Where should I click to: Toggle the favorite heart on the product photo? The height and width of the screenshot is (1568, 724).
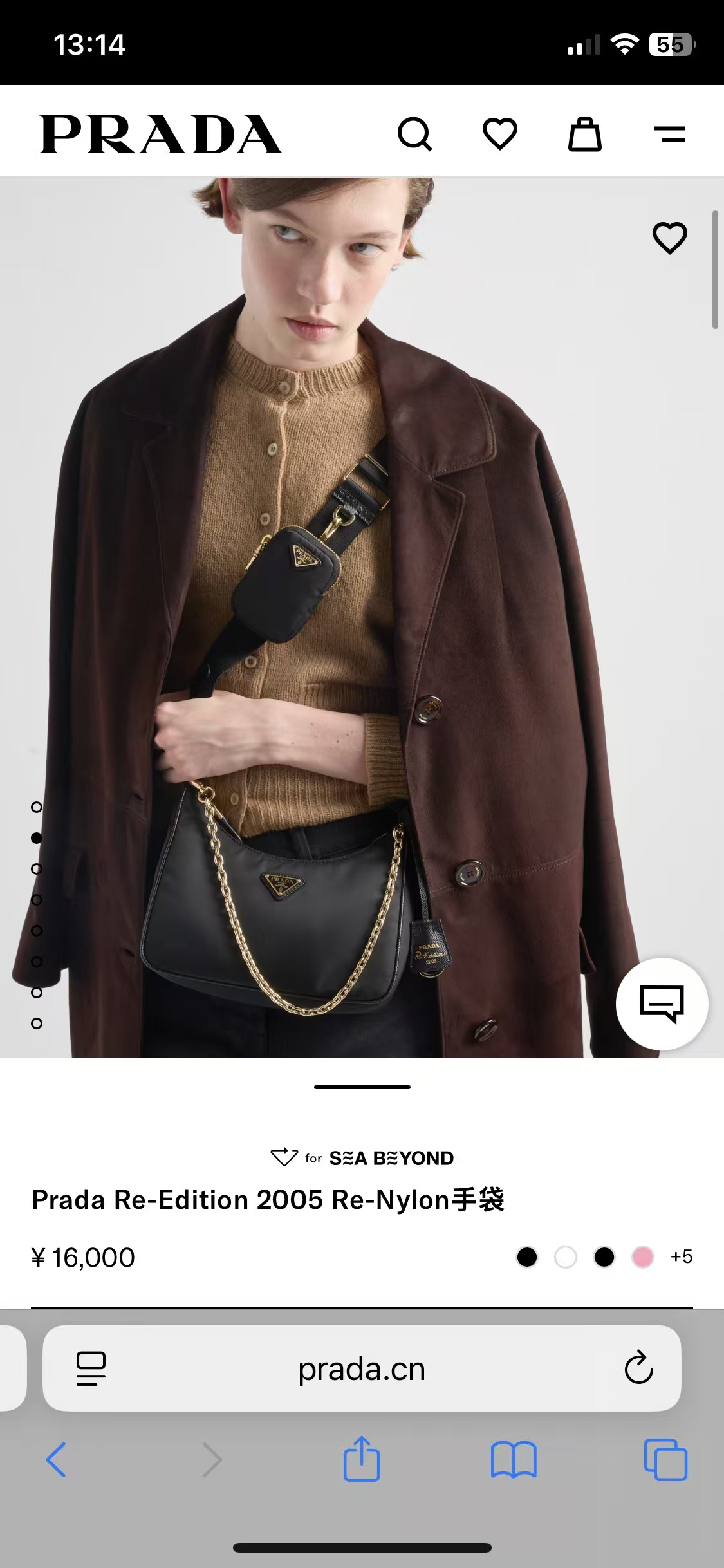click(669, 238)
